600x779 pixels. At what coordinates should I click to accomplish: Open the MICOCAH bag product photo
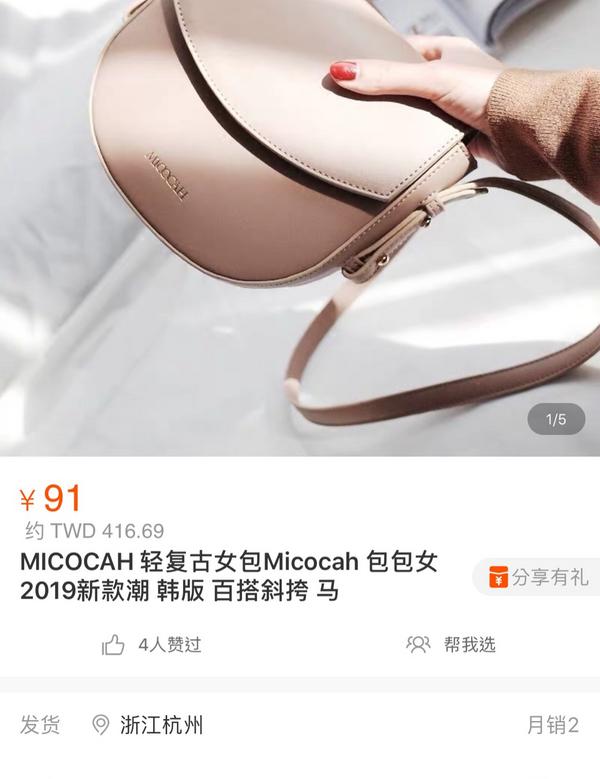[x=300, y=228]
